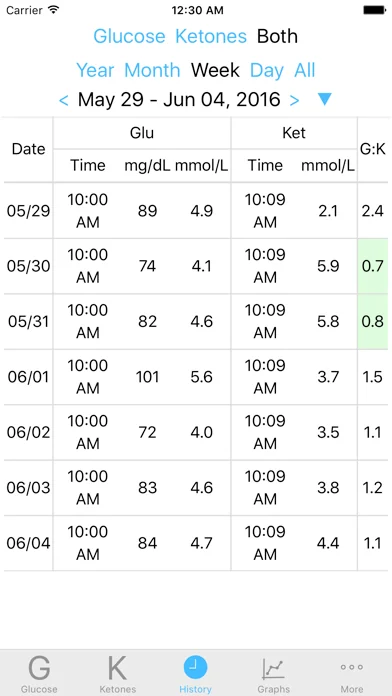Show Both glucose and ketones
Screen dimensions: 392x696
pyautogui.click(x=277, y=36)
